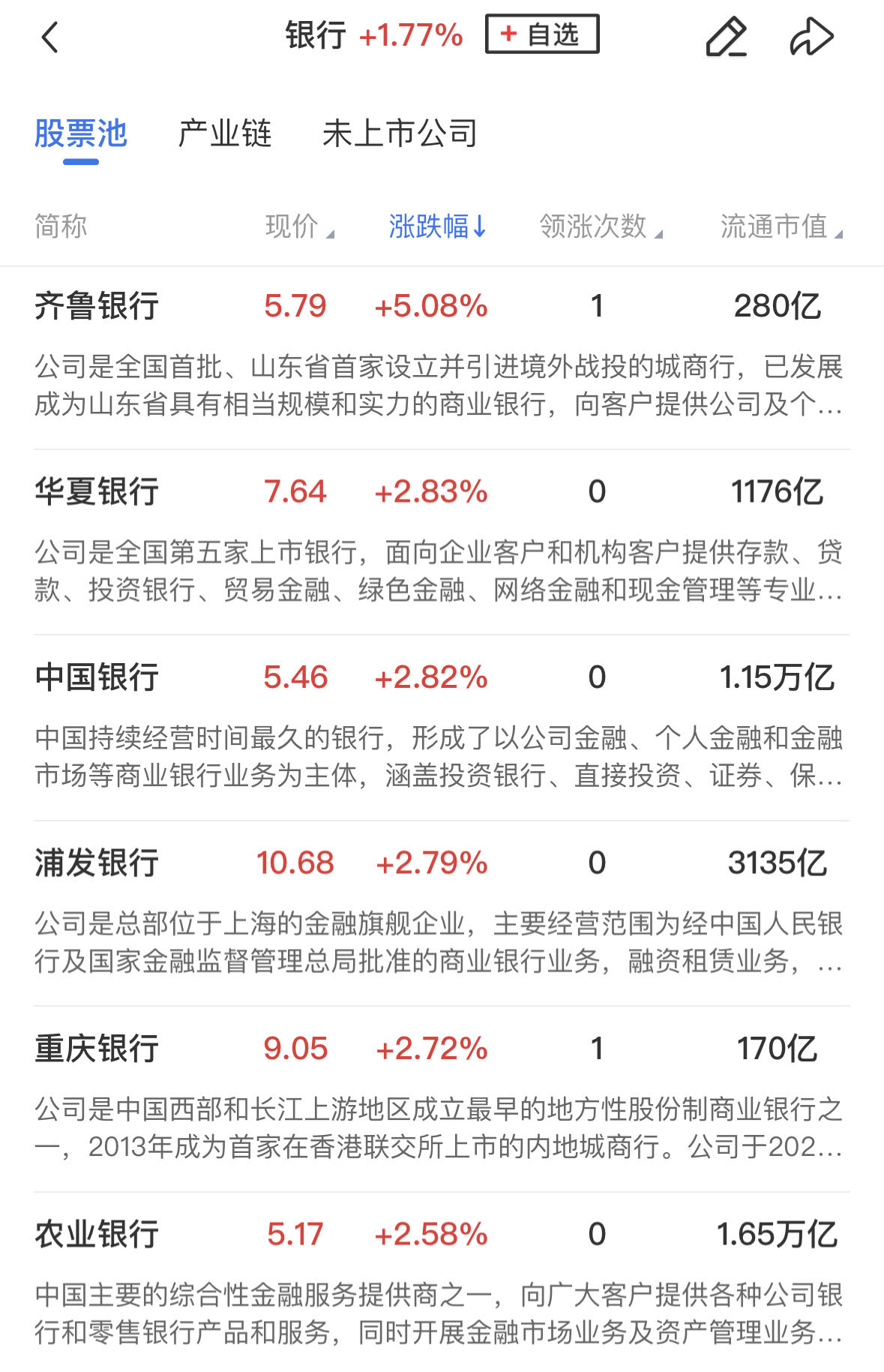Go back using the top-left arrow

[x=49, y=37]
